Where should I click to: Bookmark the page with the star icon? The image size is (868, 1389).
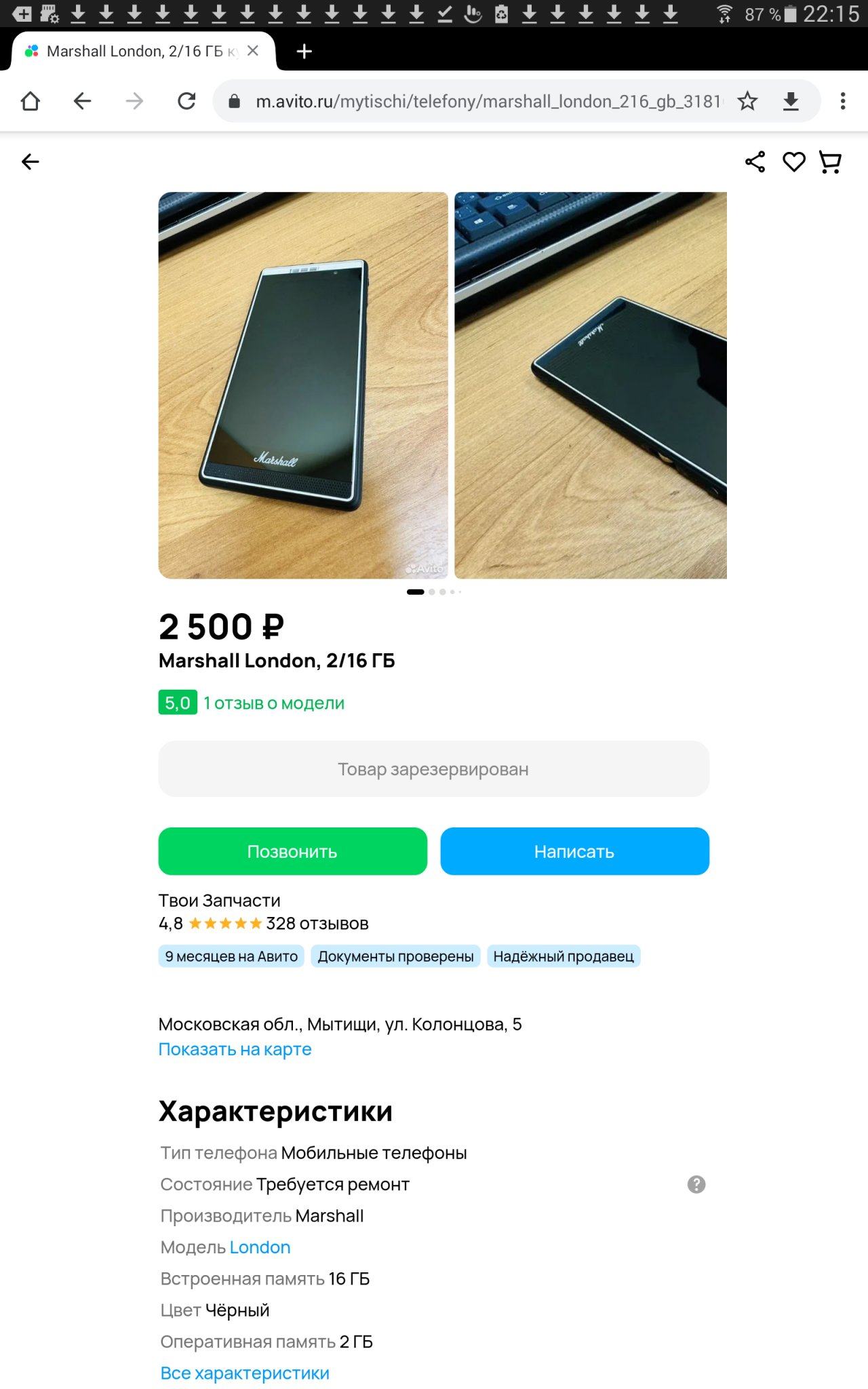[x=747, y=101]
